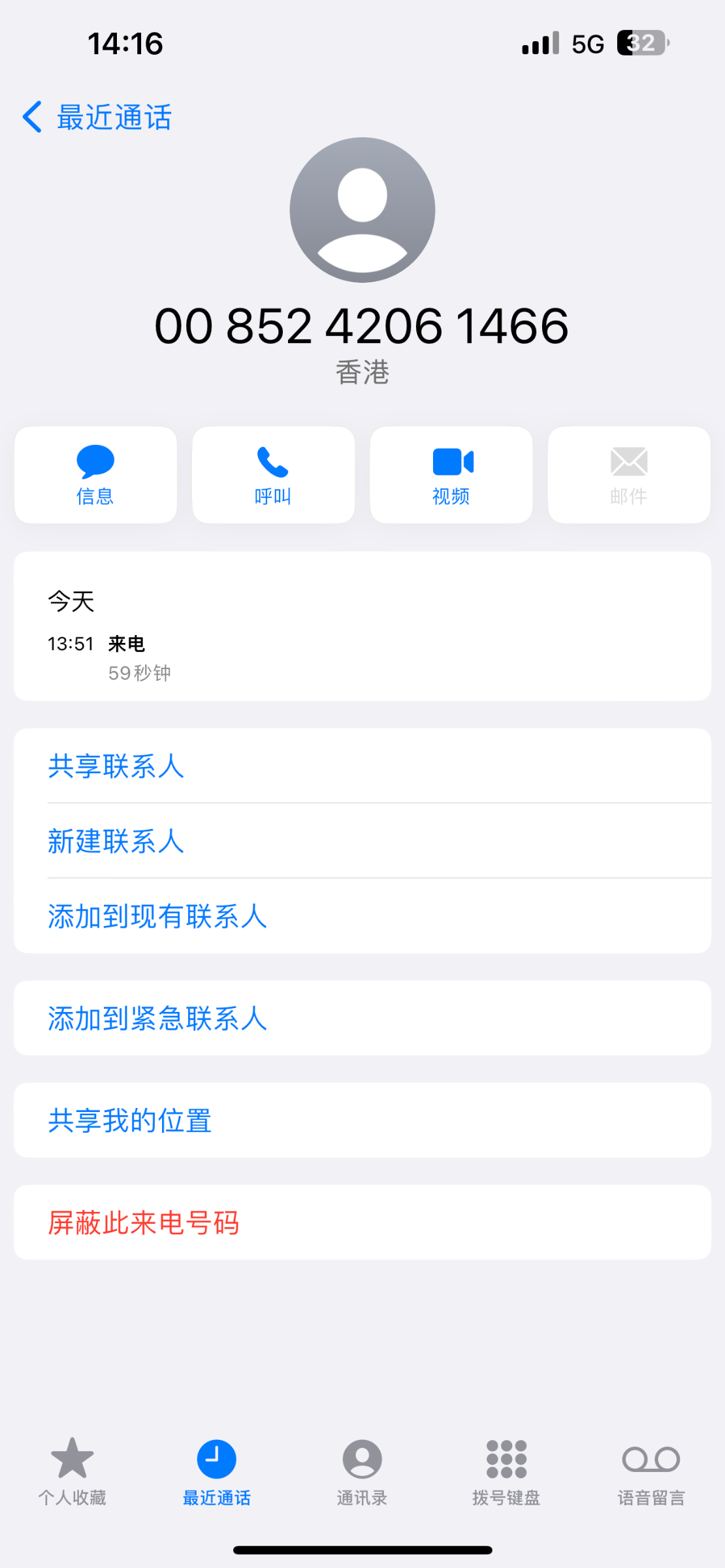Open the 语音留言 tab
The image size is (725, 1568).
(x=651, y=1470)
